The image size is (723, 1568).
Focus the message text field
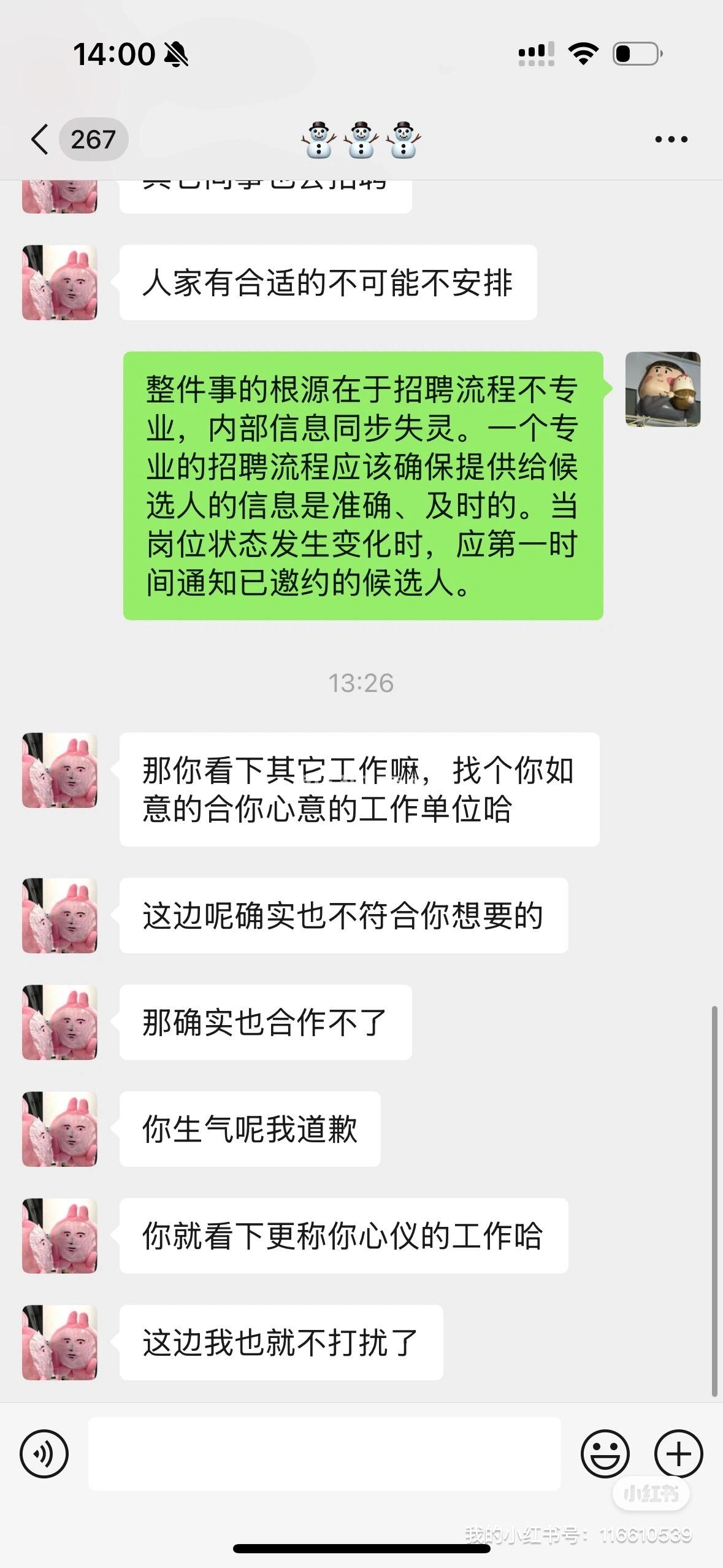click(x=324, y=1453)
